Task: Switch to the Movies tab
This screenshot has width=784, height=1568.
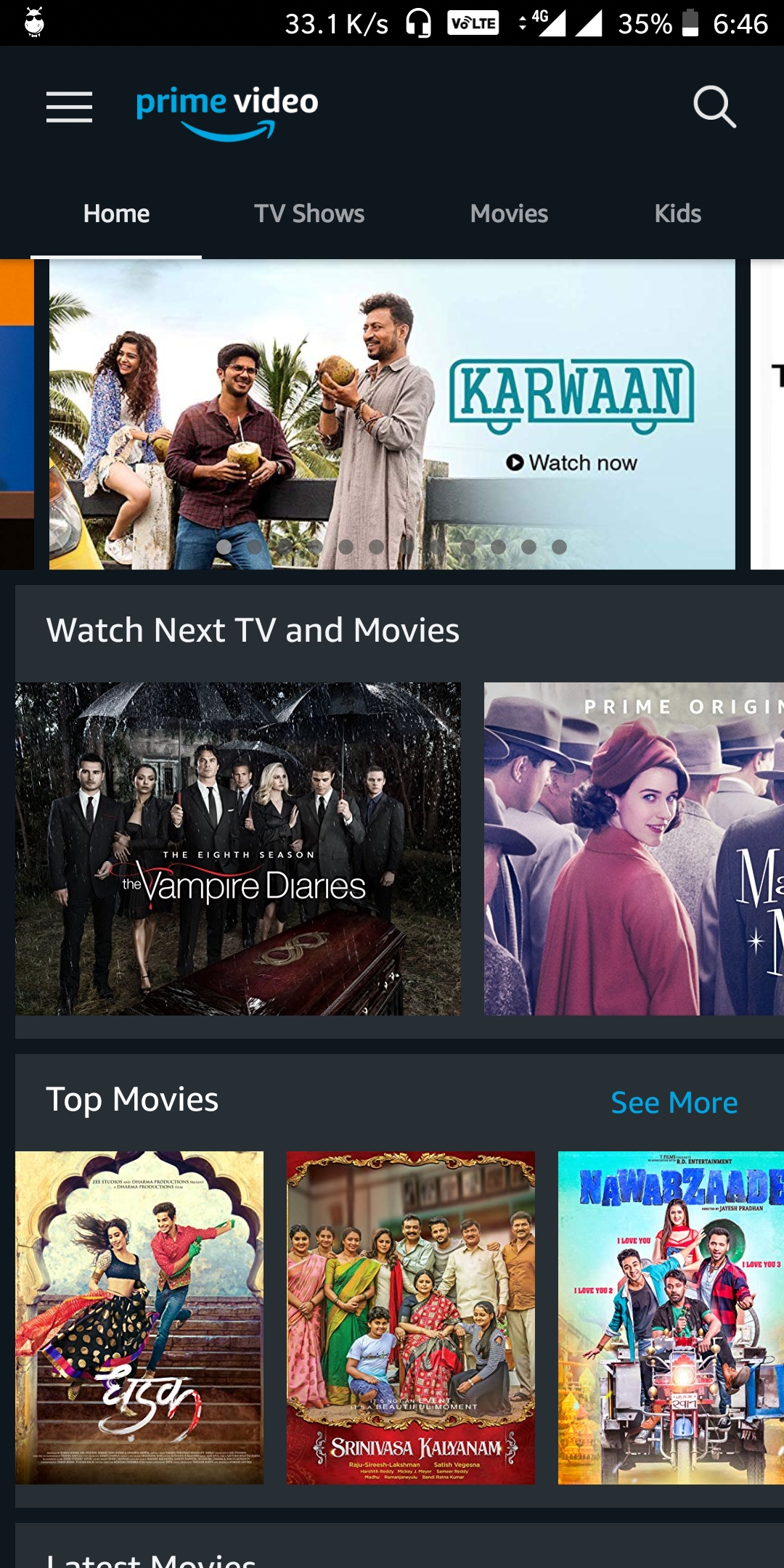Action: point(509,214)
